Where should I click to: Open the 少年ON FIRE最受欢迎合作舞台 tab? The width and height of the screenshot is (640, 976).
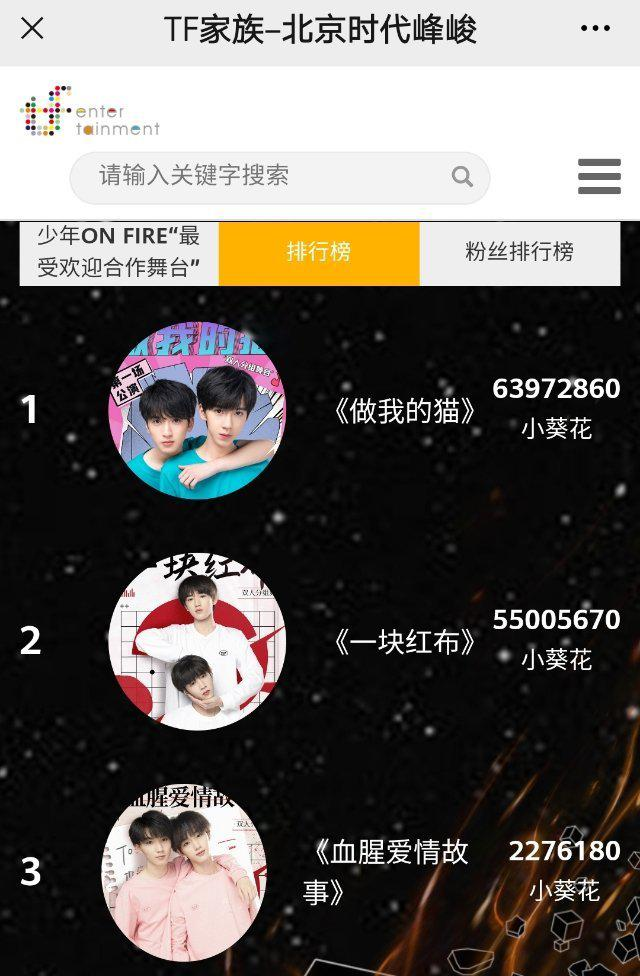tap(119, 252)
